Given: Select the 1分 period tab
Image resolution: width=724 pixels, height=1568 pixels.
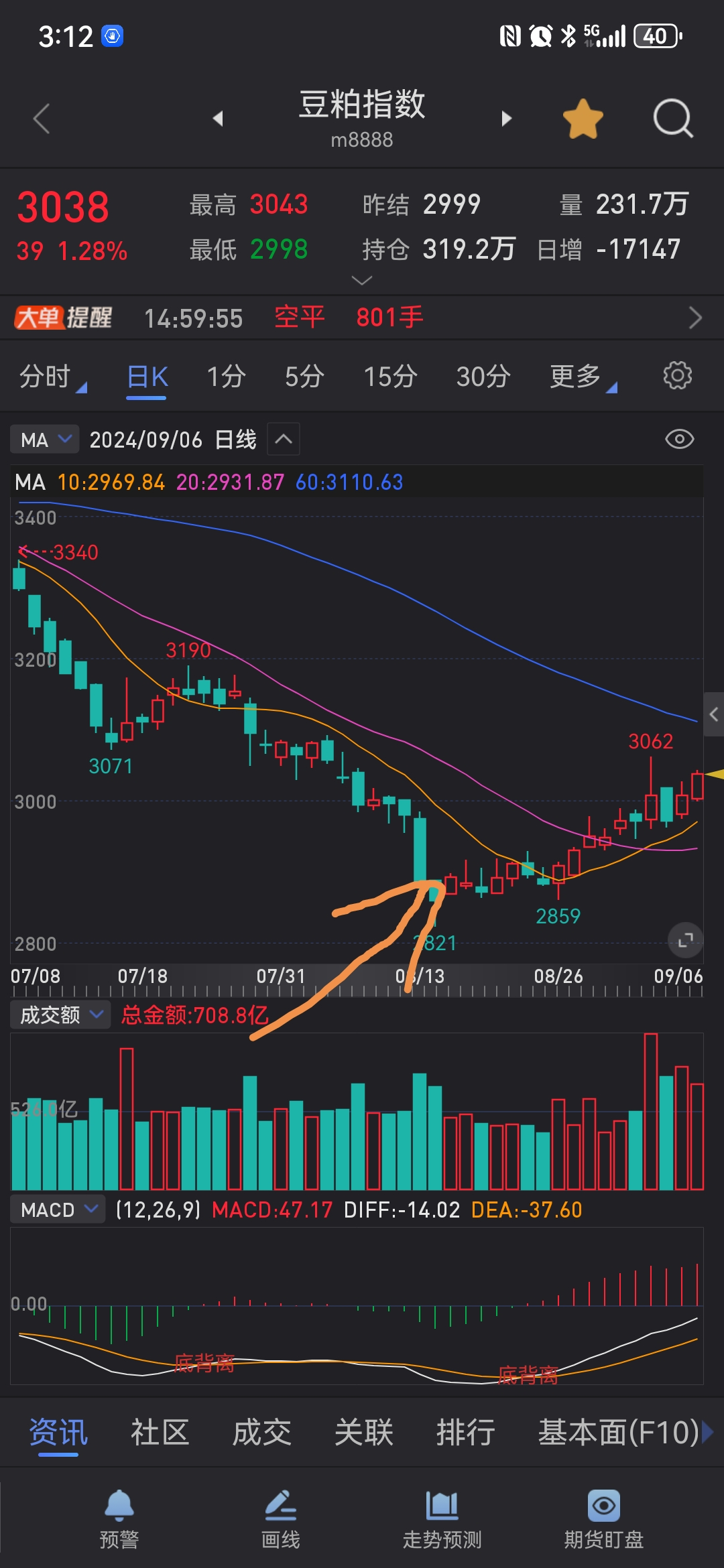Looking at the screenshot, I should (226, 377).
